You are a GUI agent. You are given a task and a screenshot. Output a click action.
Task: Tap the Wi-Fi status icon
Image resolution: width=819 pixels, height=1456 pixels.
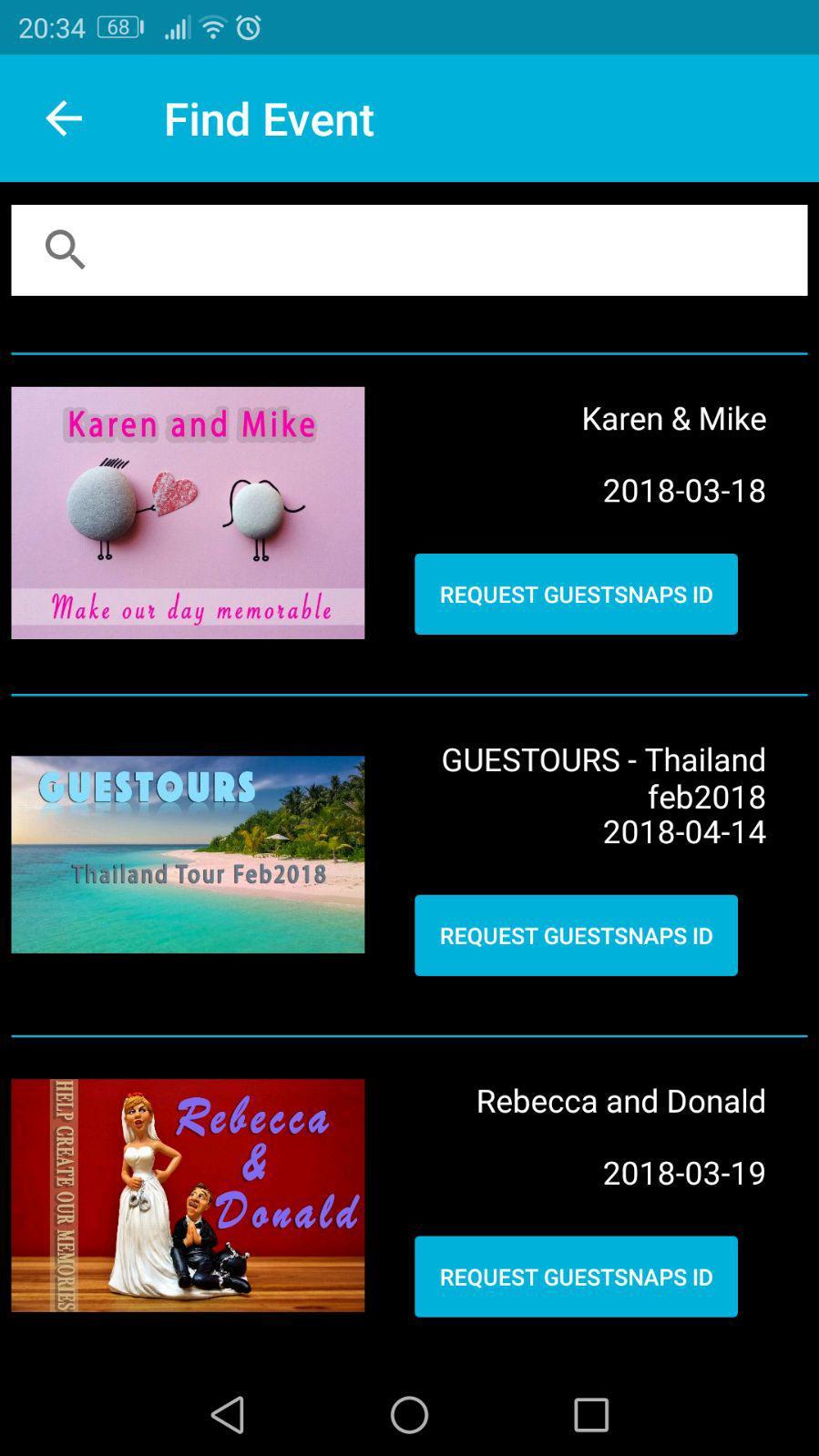pyautogui.click(x=213, y=25)
